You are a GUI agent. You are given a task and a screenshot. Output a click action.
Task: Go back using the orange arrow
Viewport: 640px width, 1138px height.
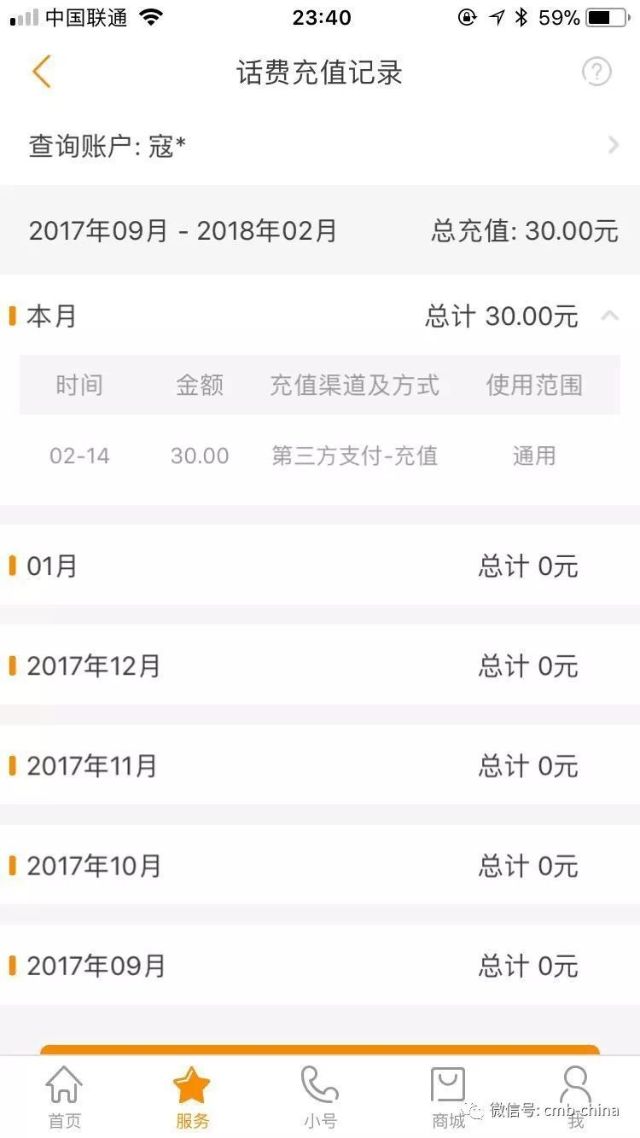tap(41, 72)
